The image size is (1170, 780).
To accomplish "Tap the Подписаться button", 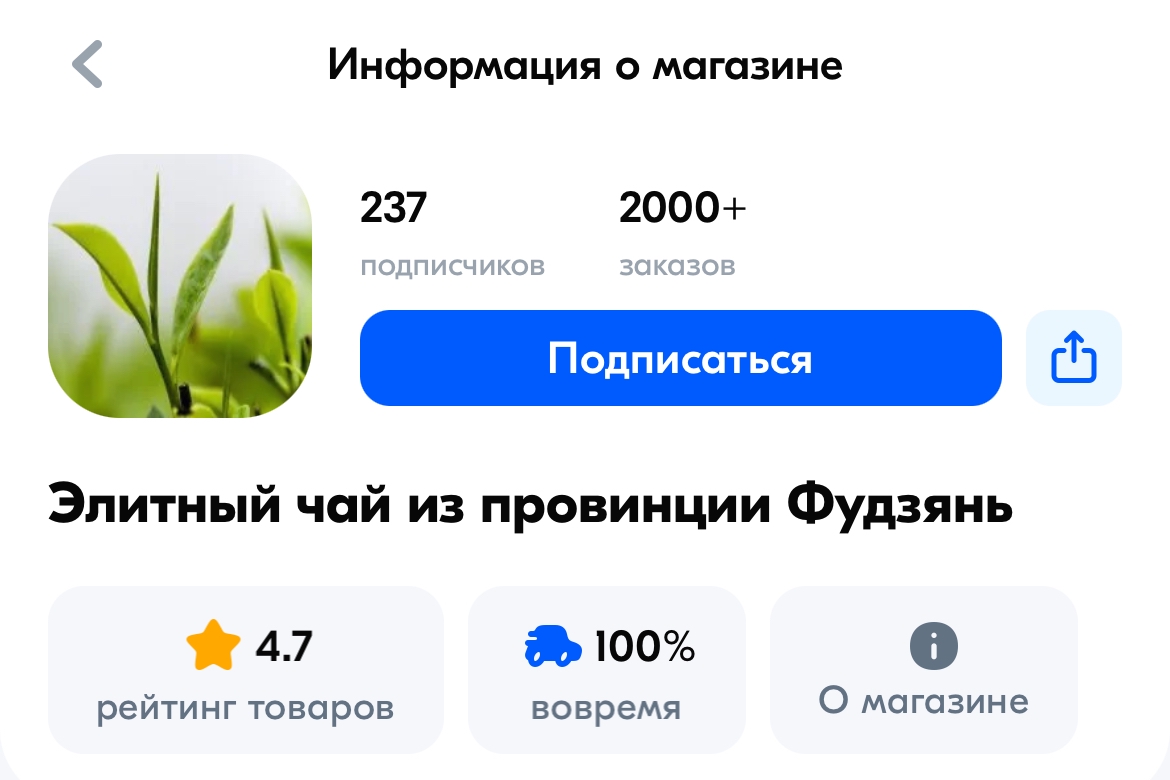I will click(680, 358).
